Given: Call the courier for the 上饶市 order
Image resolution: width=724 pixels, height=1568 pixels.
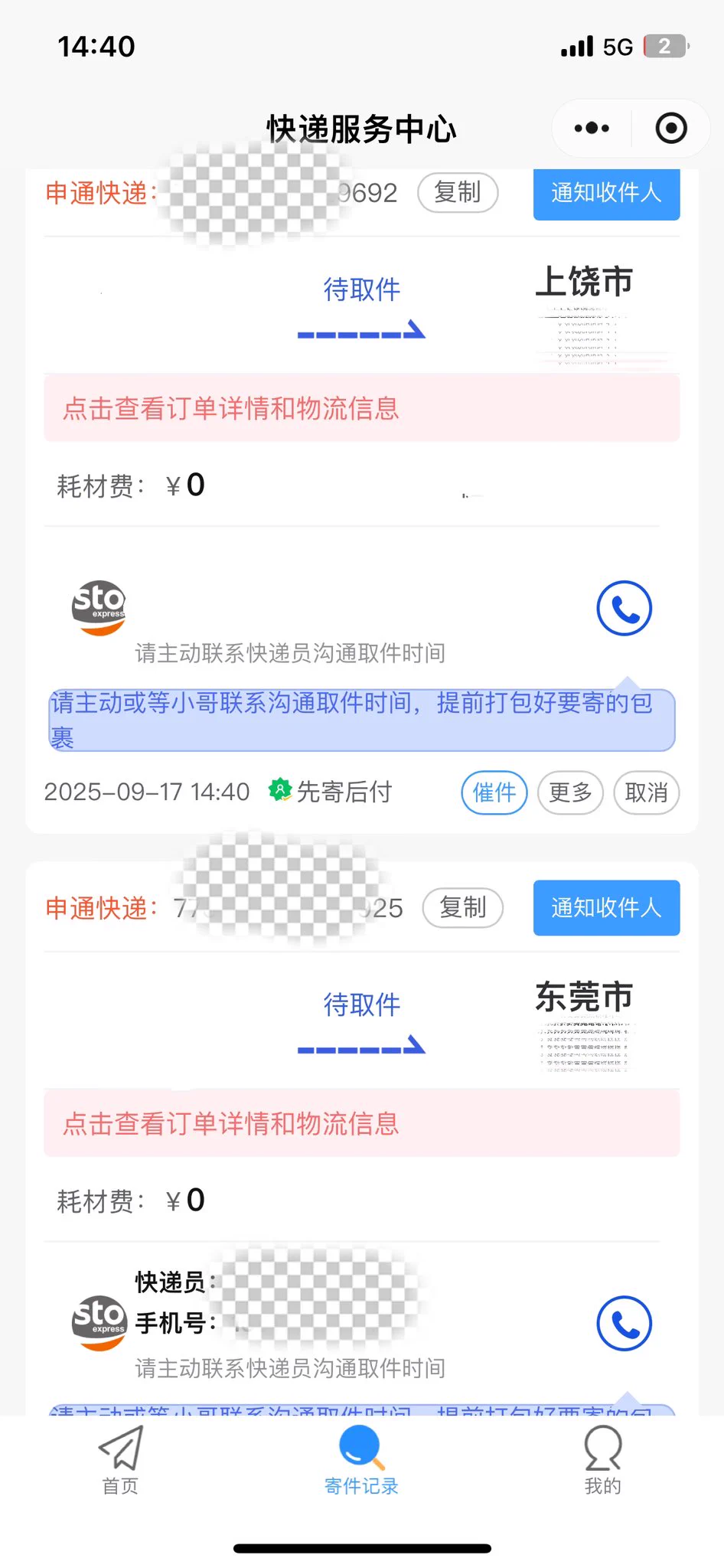Looking at the screenshot, I should (624, 609).
